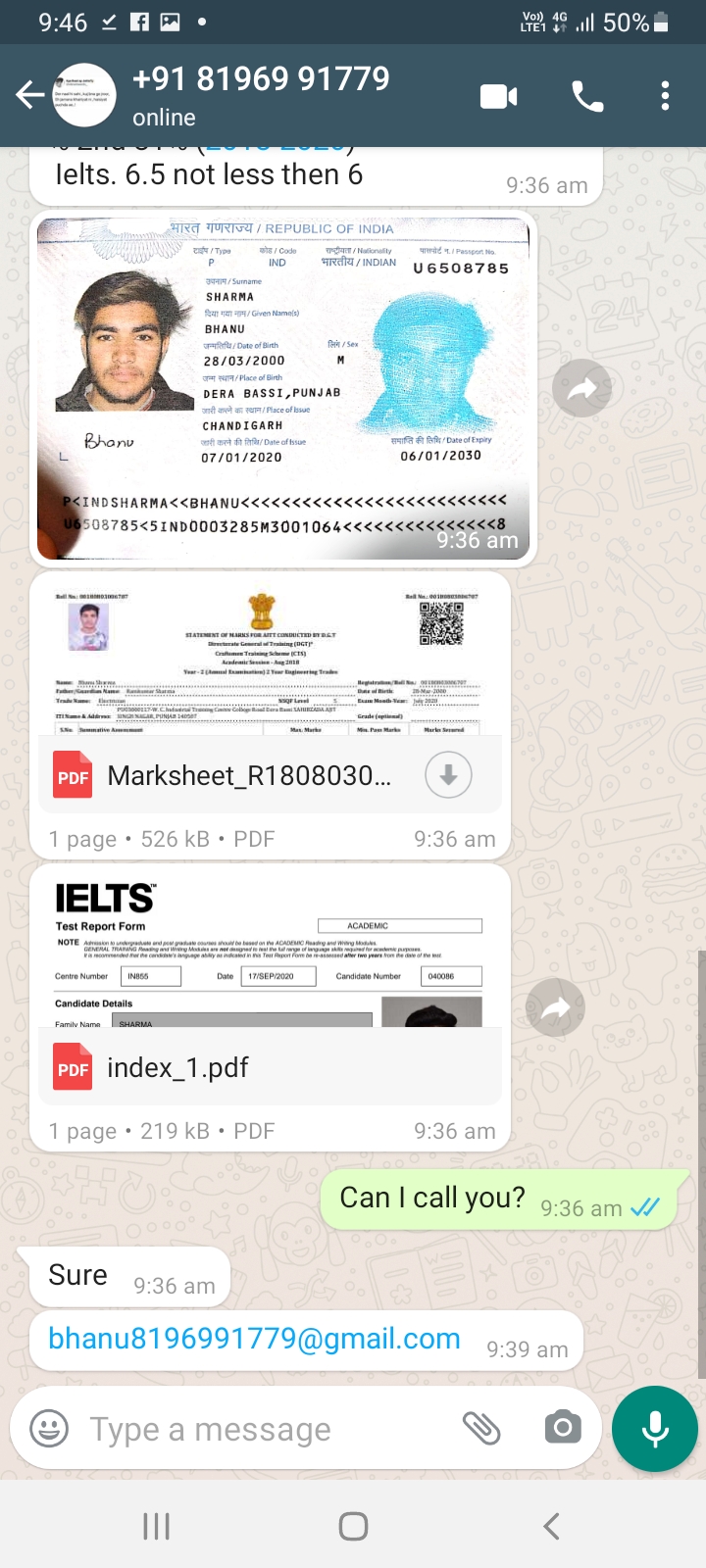
Task: Open the emoji picker
Action: coord(49,1428)
